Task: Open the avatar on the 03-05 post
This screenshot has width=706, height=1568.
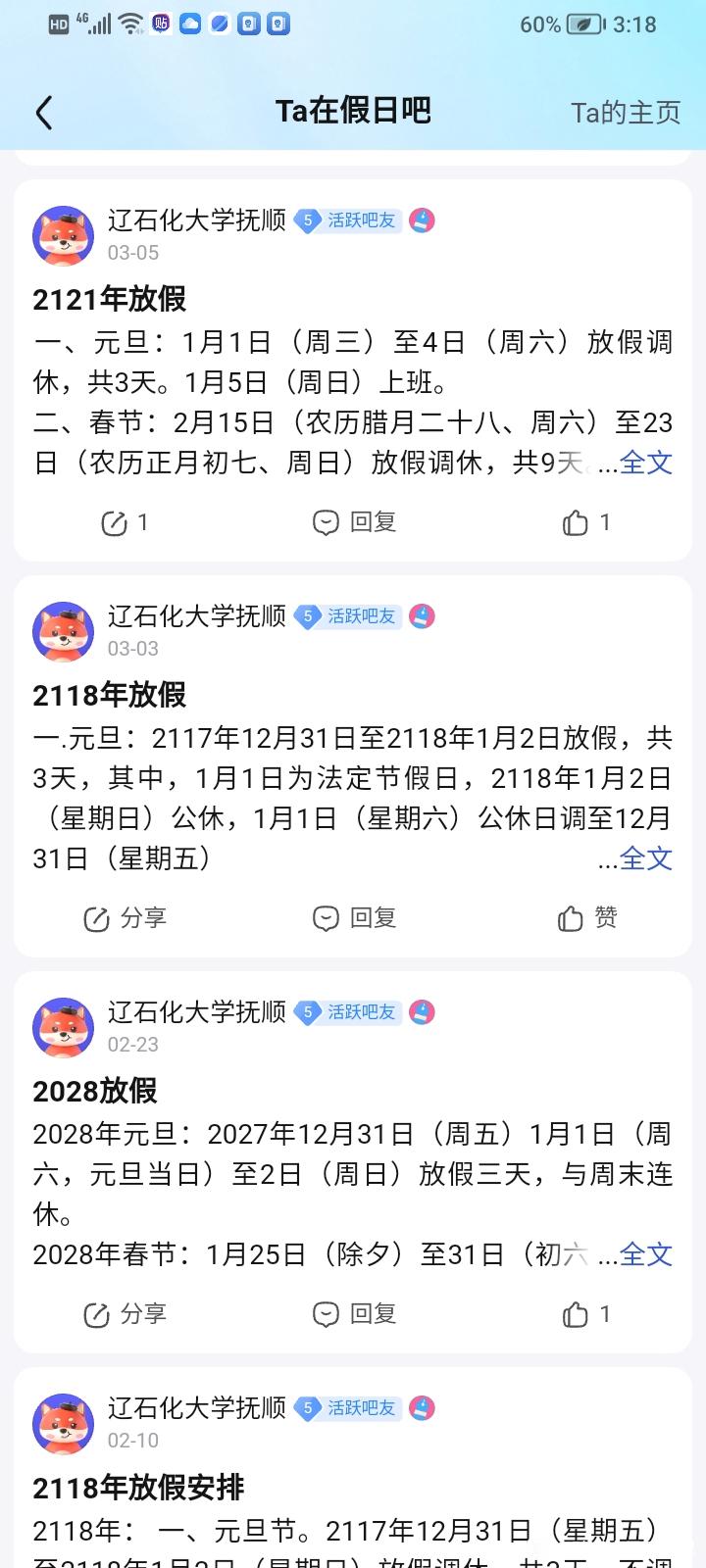Action: click(63, 235)
